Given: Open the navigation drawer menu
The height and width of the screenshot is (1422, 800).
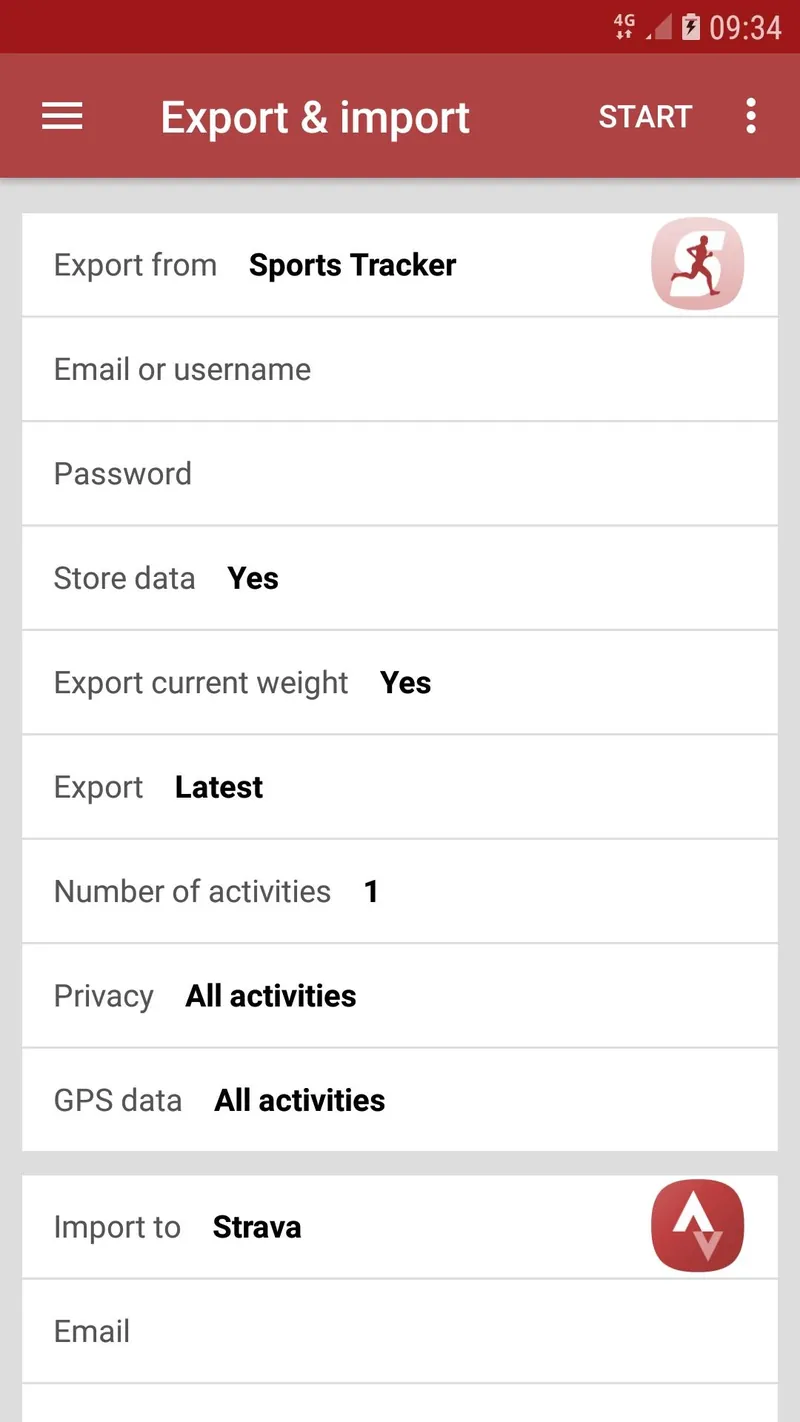Looking at the screenshot, I should coord(62,116).
